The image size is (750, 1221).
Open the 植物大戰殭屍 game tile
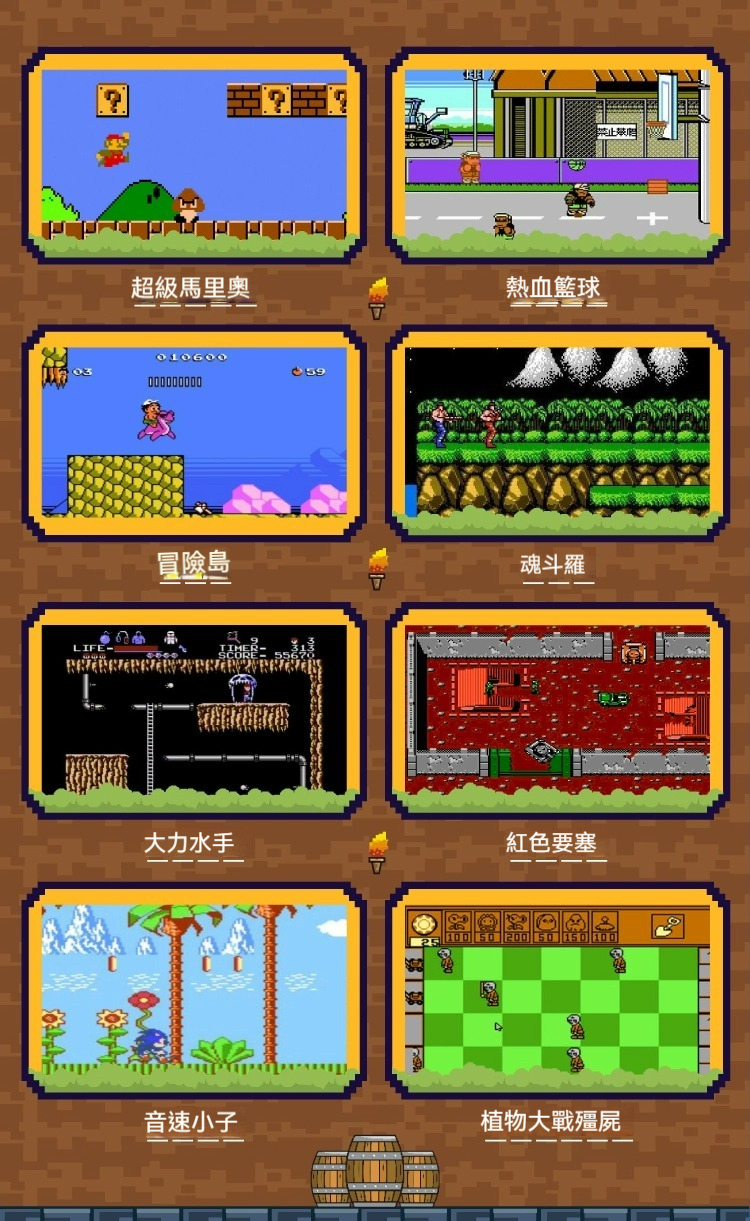coord(557,988)
